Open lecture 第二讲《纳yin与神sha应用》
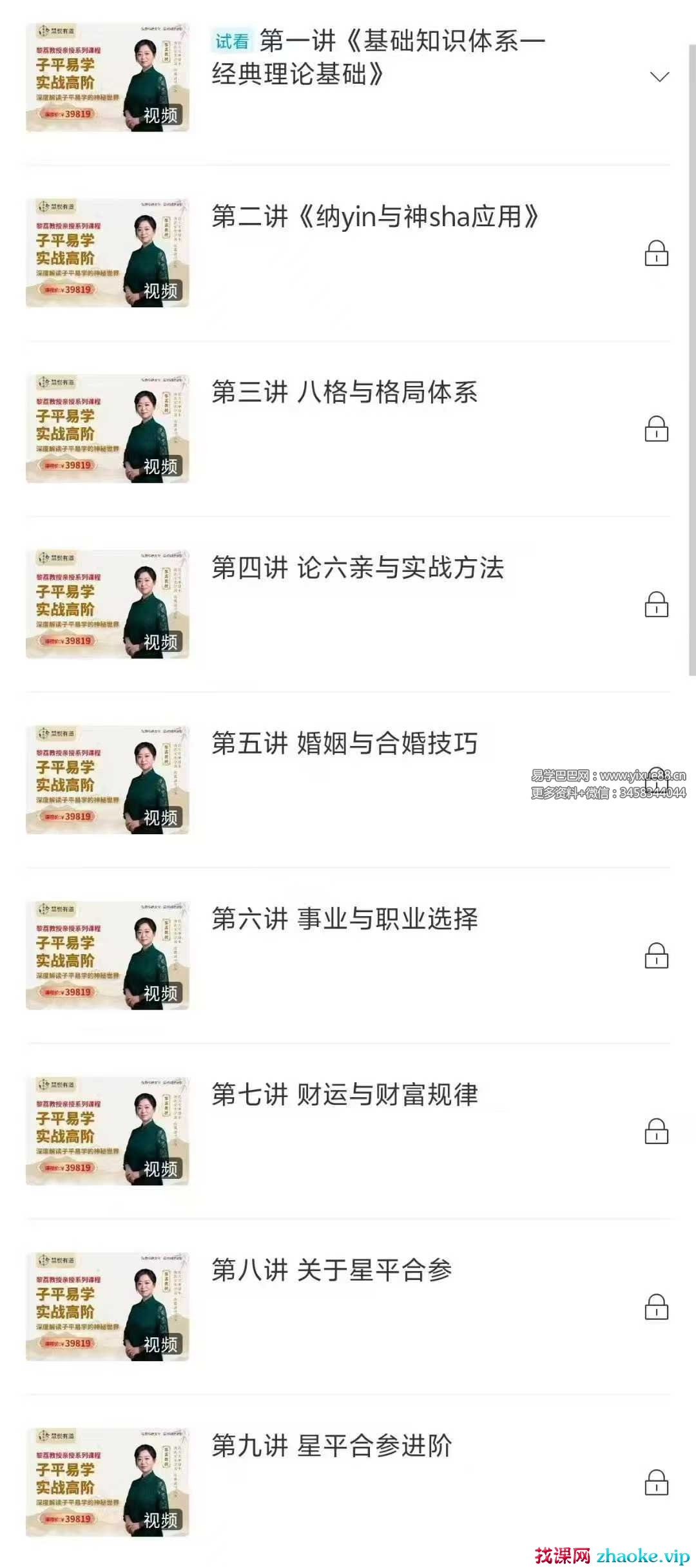 pos(375,217)
